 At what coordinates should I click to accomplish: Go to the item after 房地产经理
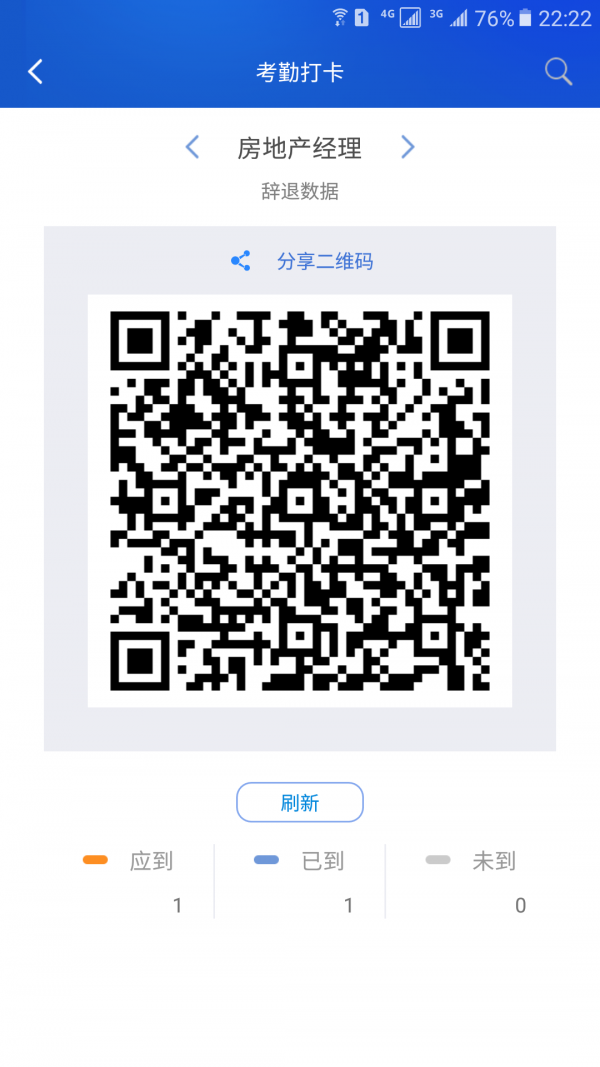tap(407, 148)
